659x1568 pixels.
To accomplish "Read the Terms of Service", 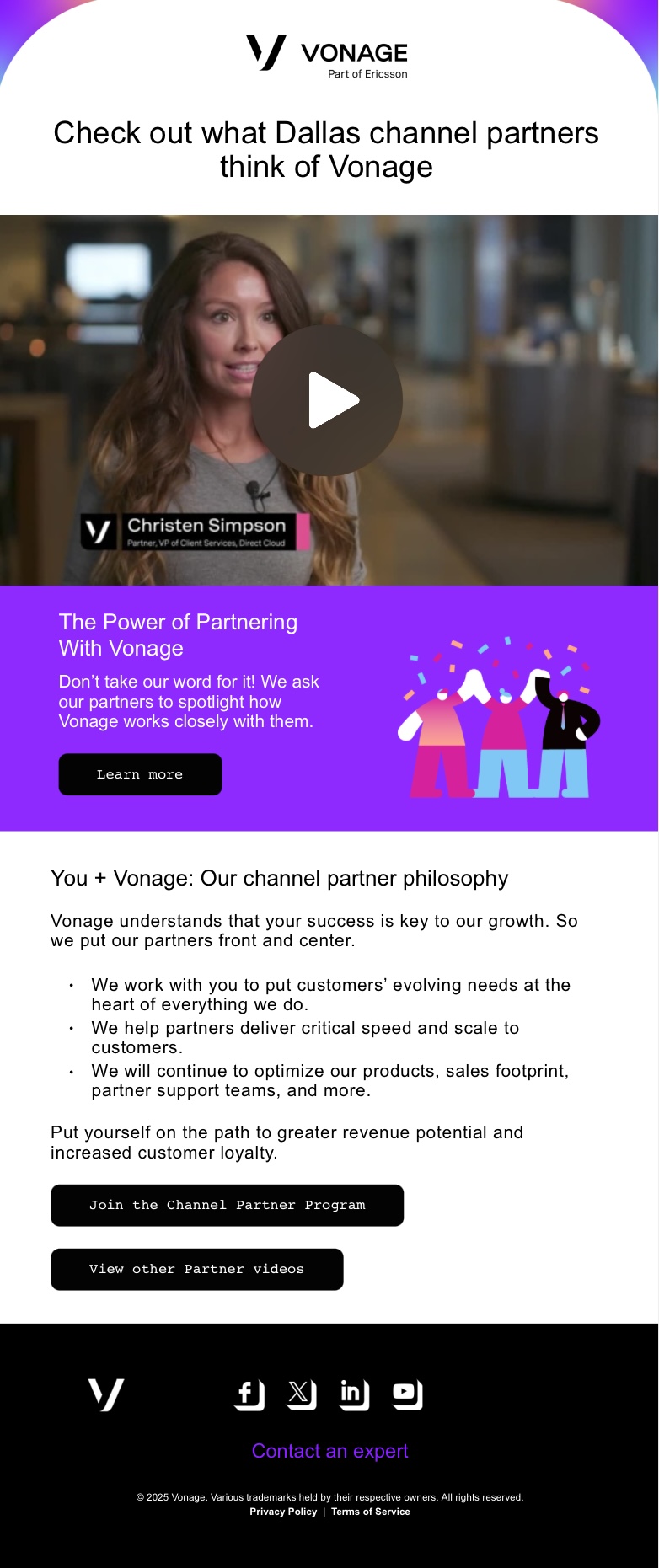I will point(371,1512).
